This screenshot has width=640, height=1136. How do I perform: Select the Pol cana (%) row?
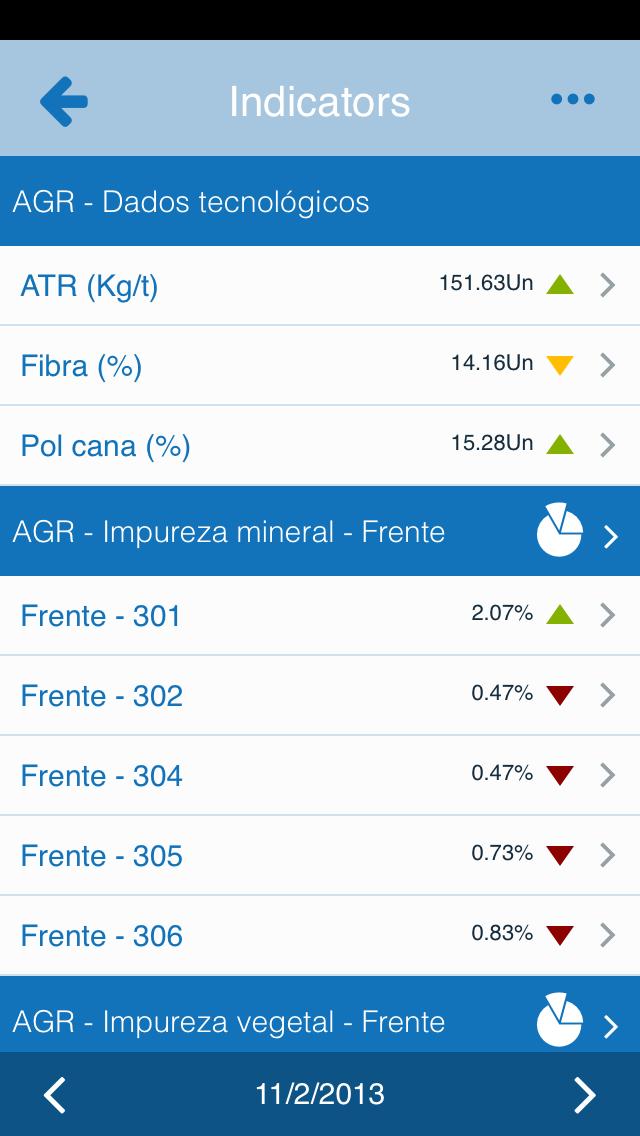point(320,446)
